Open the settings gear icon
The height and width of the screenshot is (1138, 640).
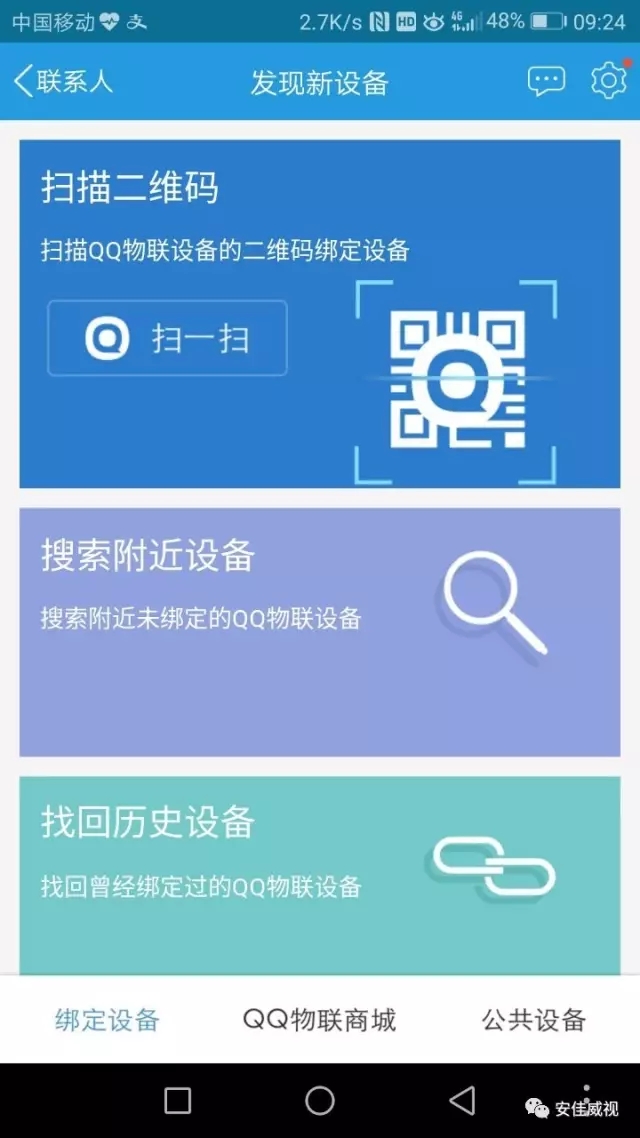click(608, 80)
